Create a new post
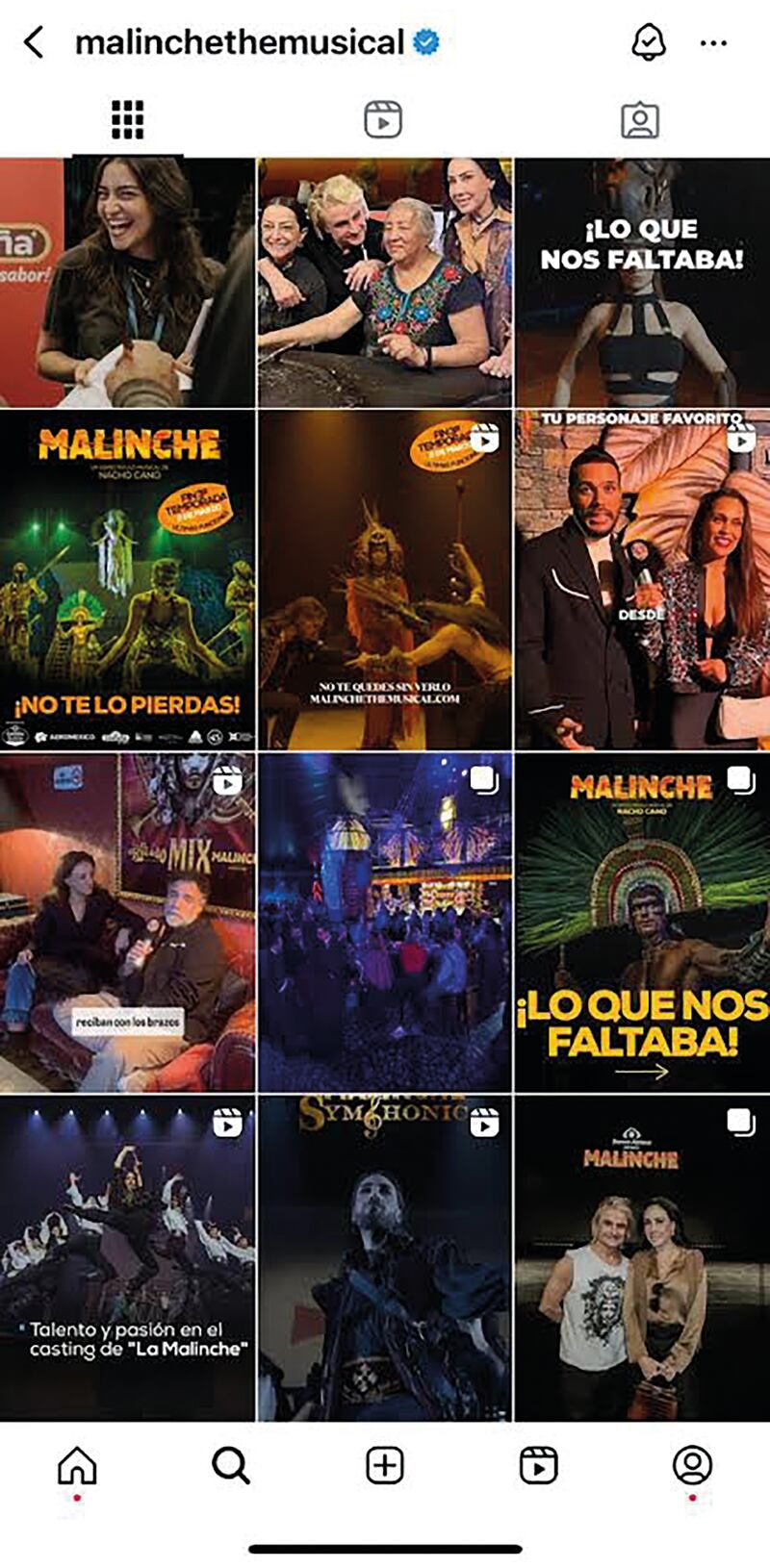Viewport: 770px width, 1568px height. 385,1466
